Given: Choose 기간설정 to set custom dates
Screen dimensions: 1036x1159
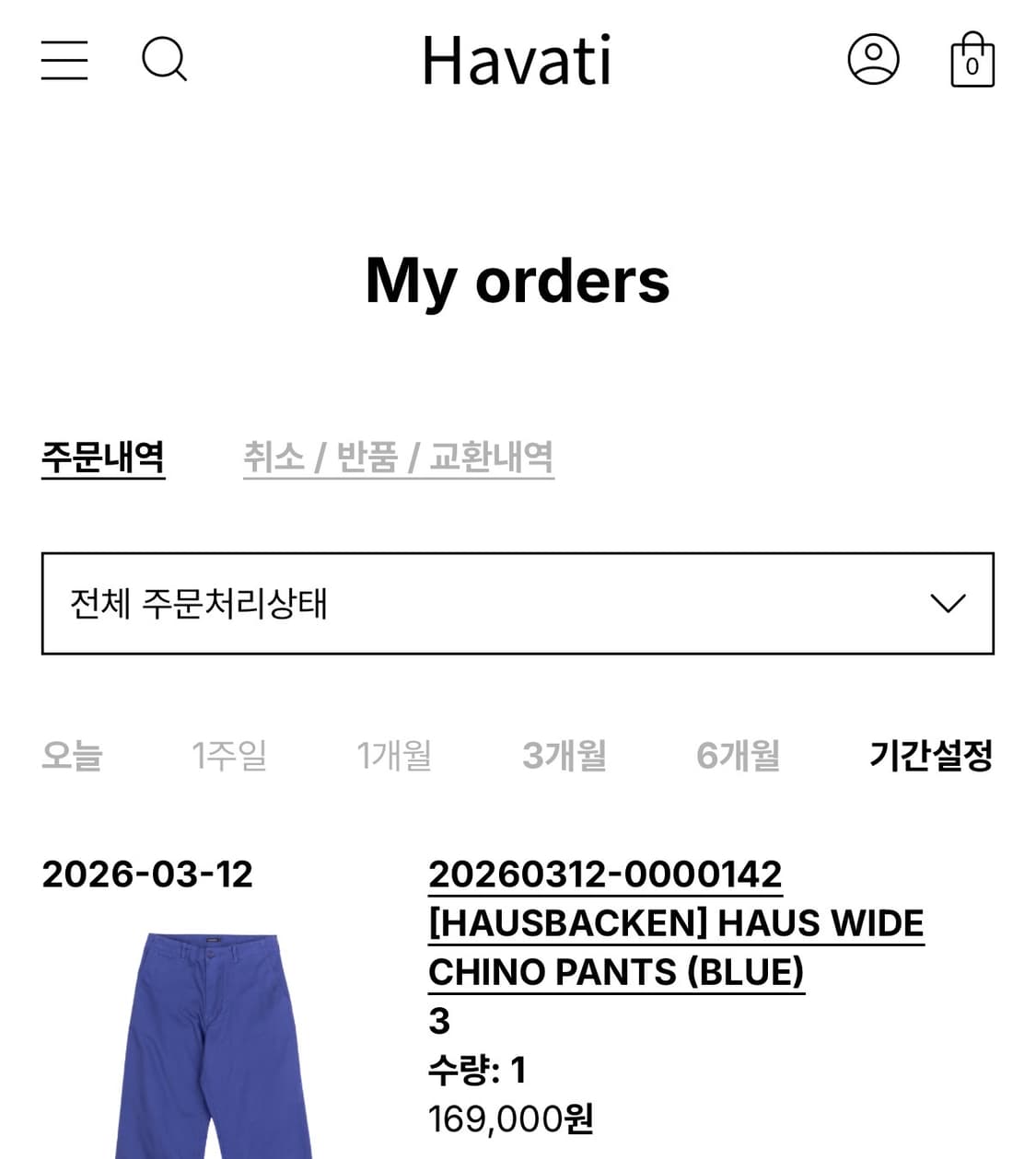Looking at the screenshot, I should (930, 755).
